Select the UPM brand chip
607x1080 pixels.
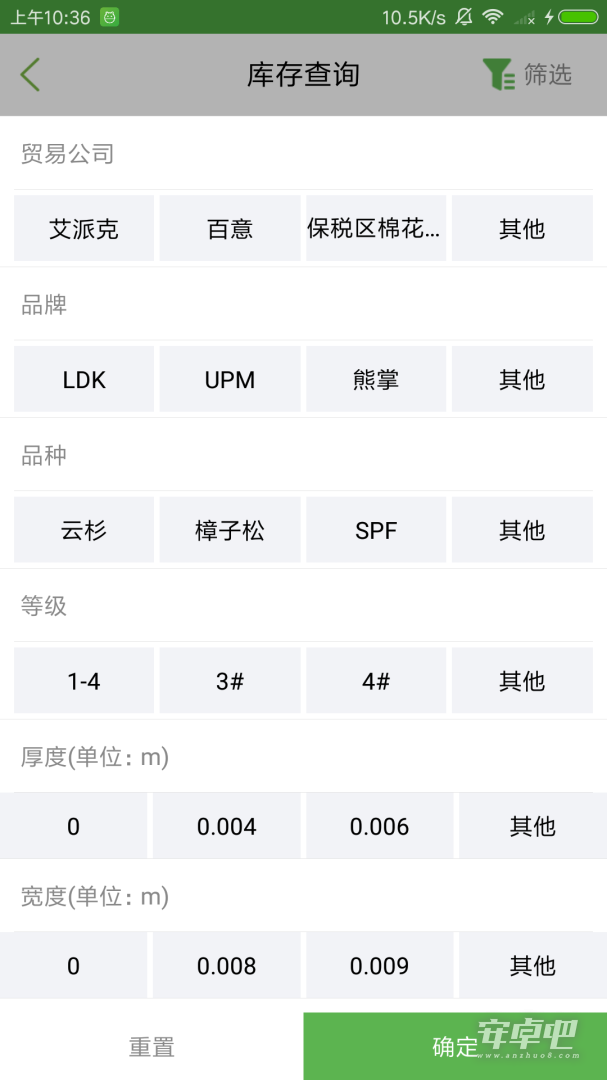(230, 379)
